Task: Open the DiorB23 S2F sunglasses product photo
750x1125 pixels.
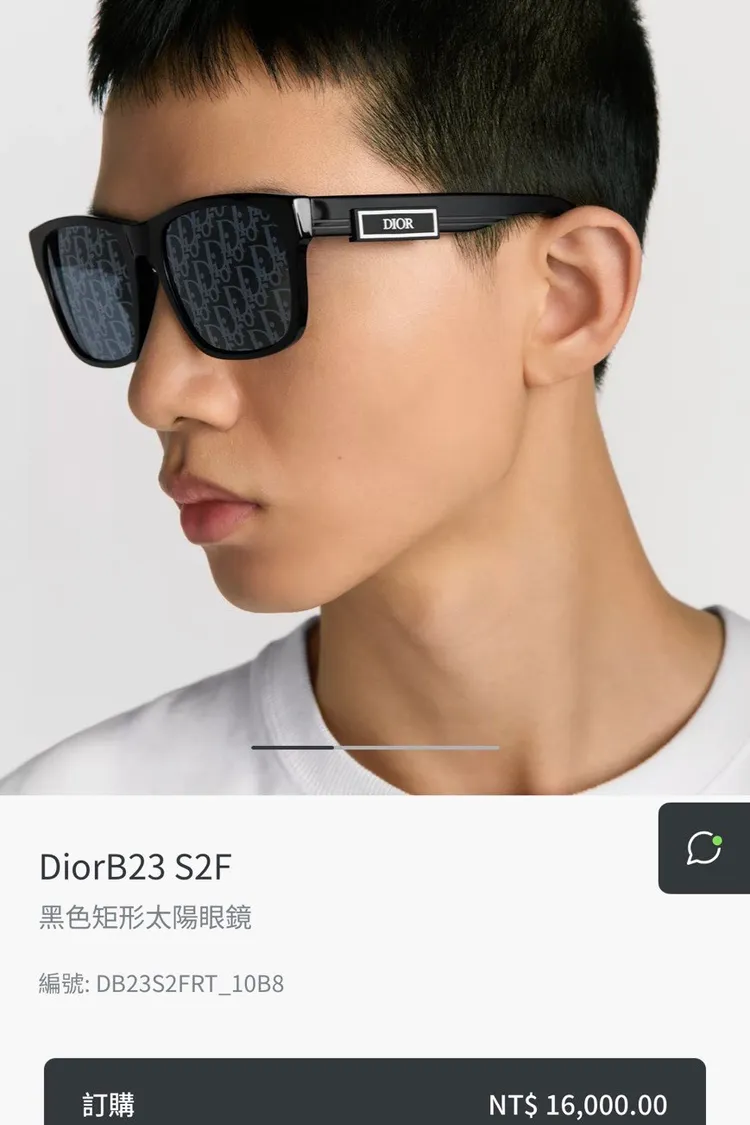Action: [375, 397]
